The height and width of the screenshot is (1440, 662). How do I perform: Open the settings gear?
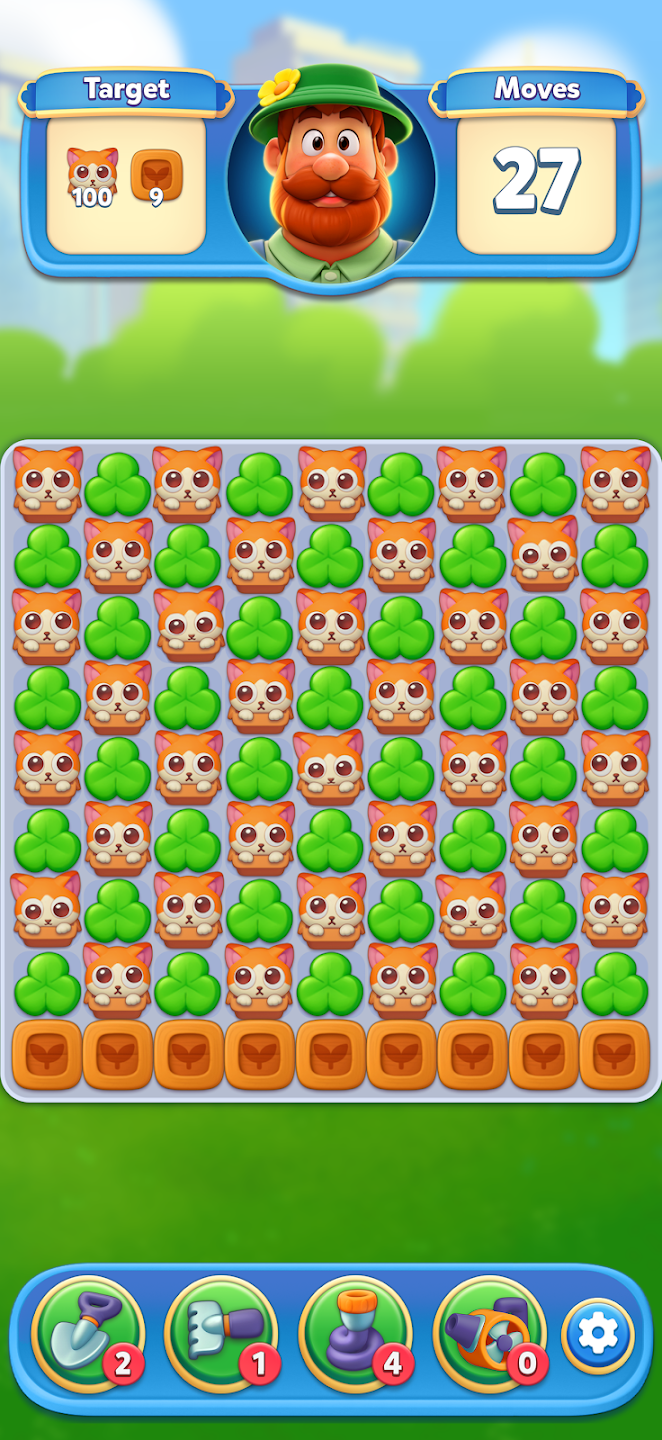pos(598,1335)
